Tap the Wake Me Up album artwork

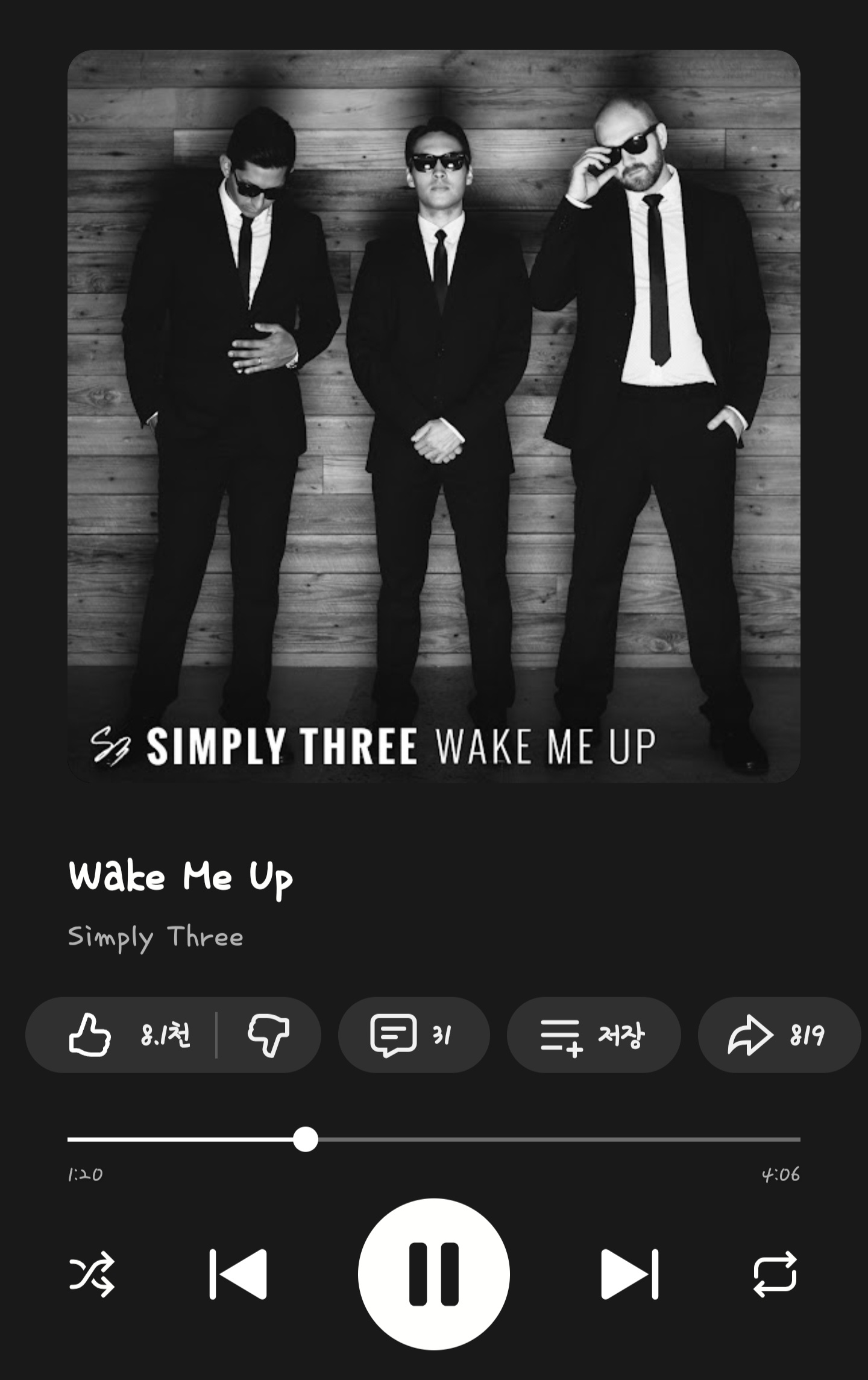tap(434, 416)
